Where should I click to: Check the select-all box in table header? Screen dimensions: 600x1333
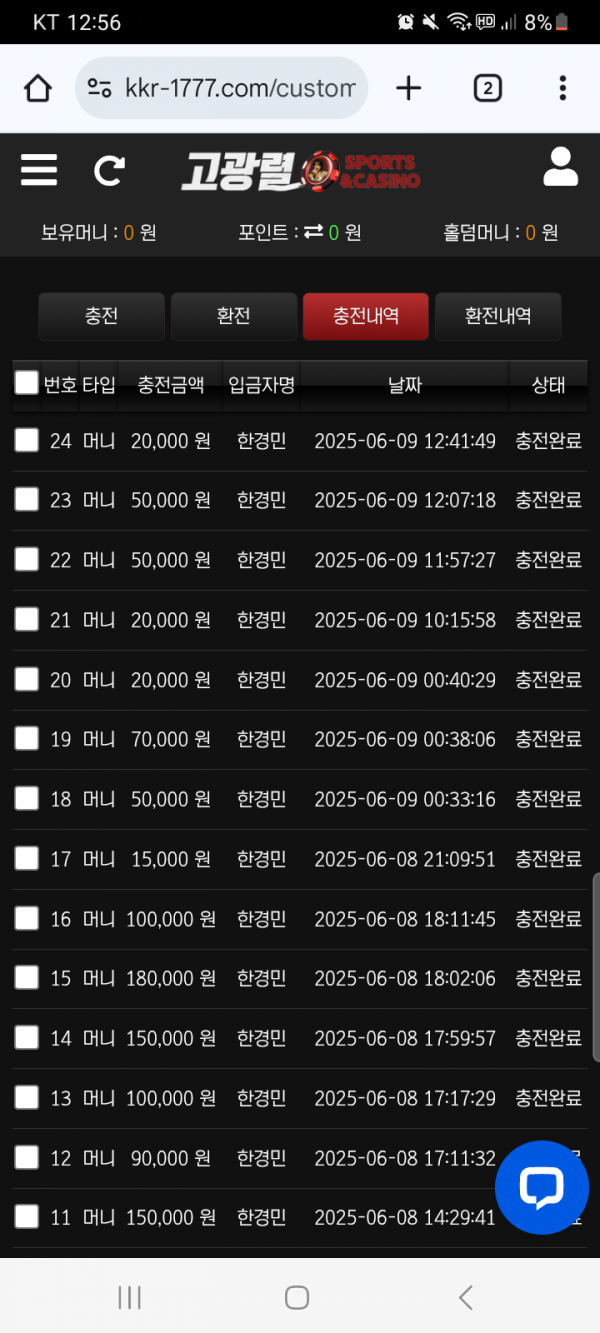click(x=26, y=383)
